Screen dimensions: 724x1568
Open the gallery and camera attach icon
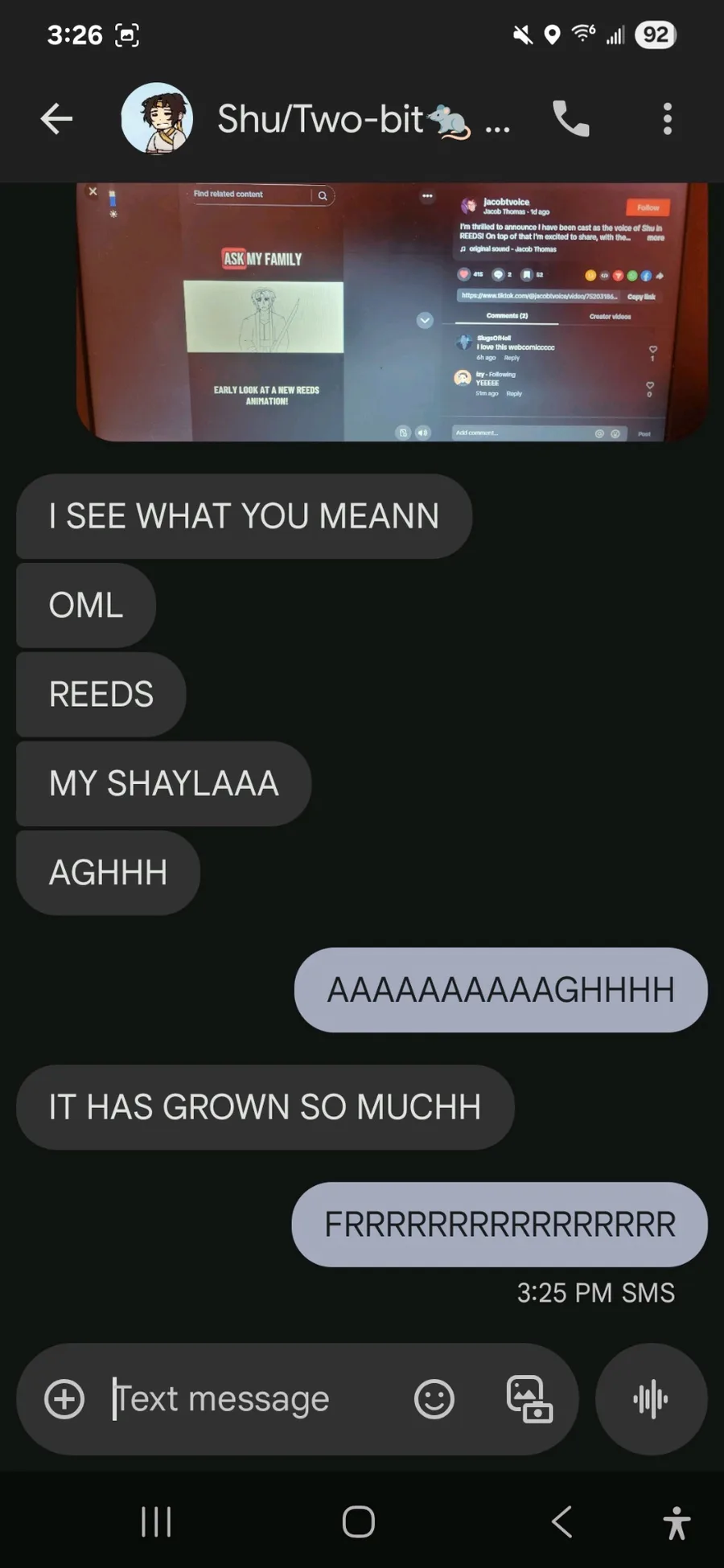529,1399
